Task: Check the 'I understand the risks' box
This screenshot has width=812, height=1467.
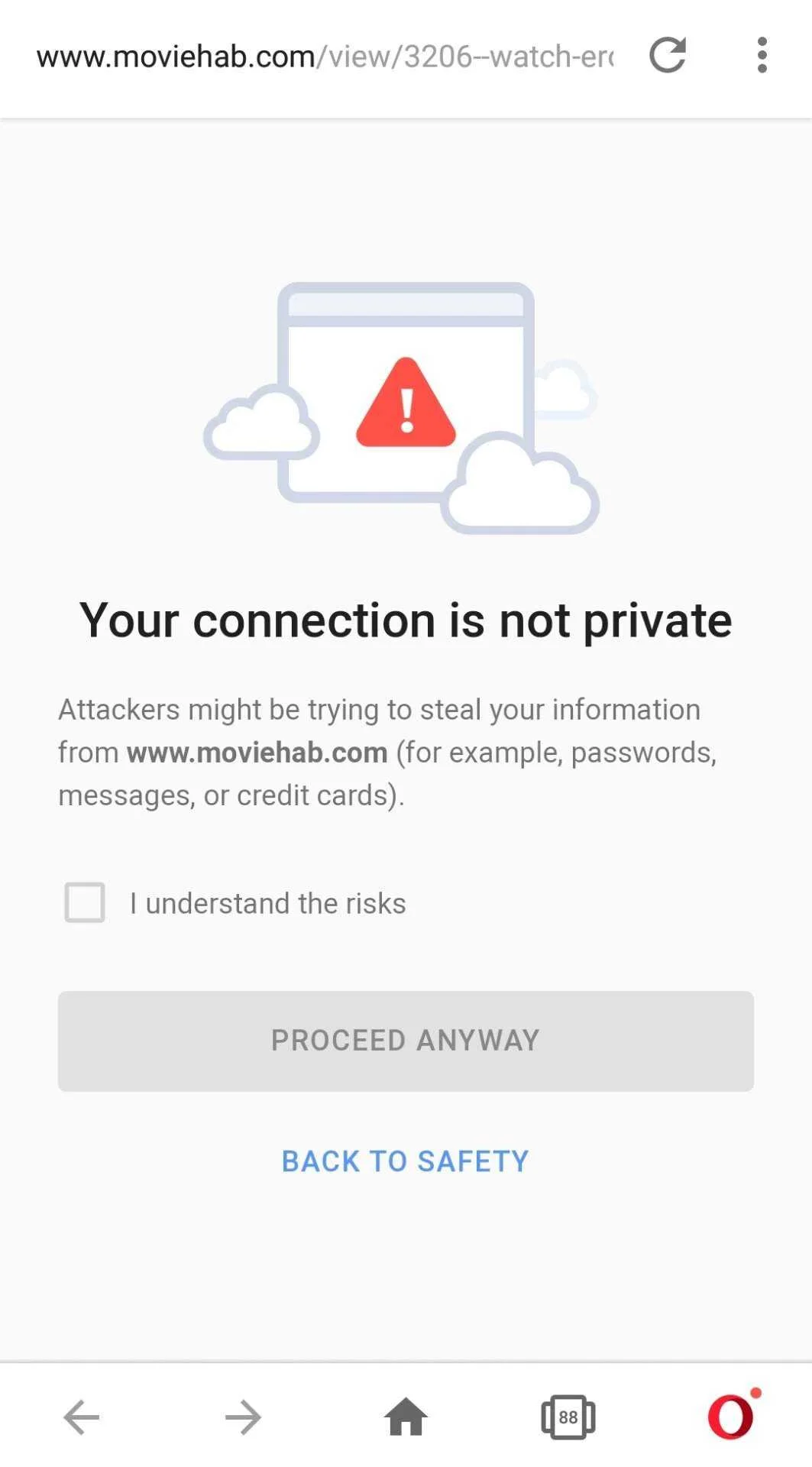Action: coord(85,902)
